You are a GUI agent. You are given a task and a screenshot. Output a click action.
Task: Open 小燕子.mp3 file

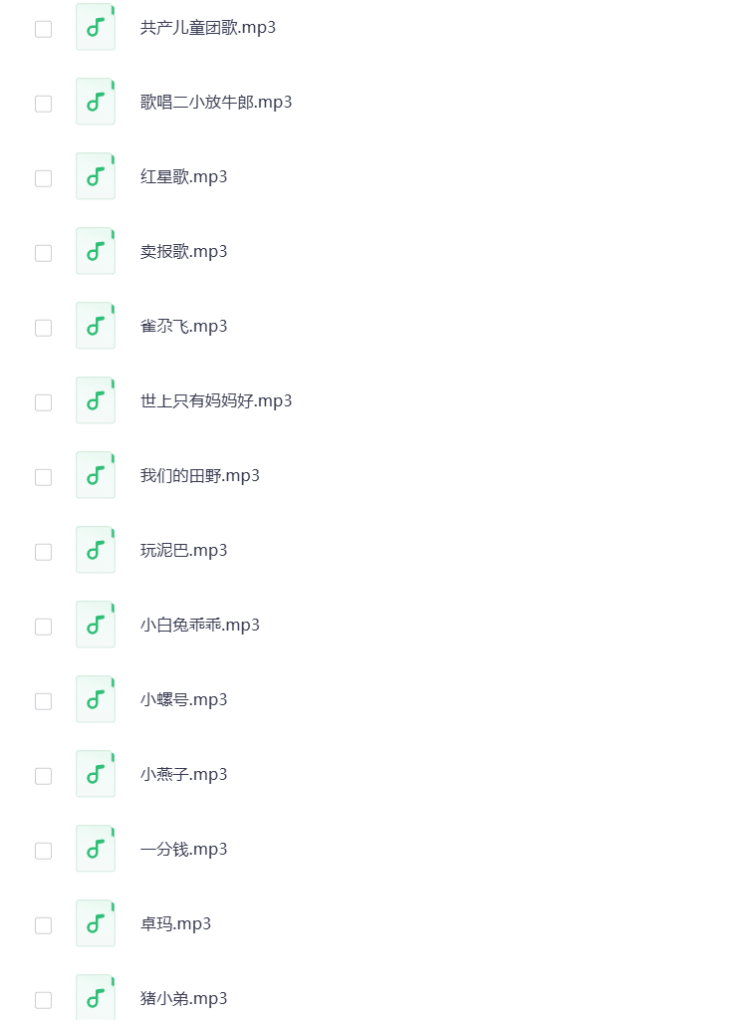point(184,774)
